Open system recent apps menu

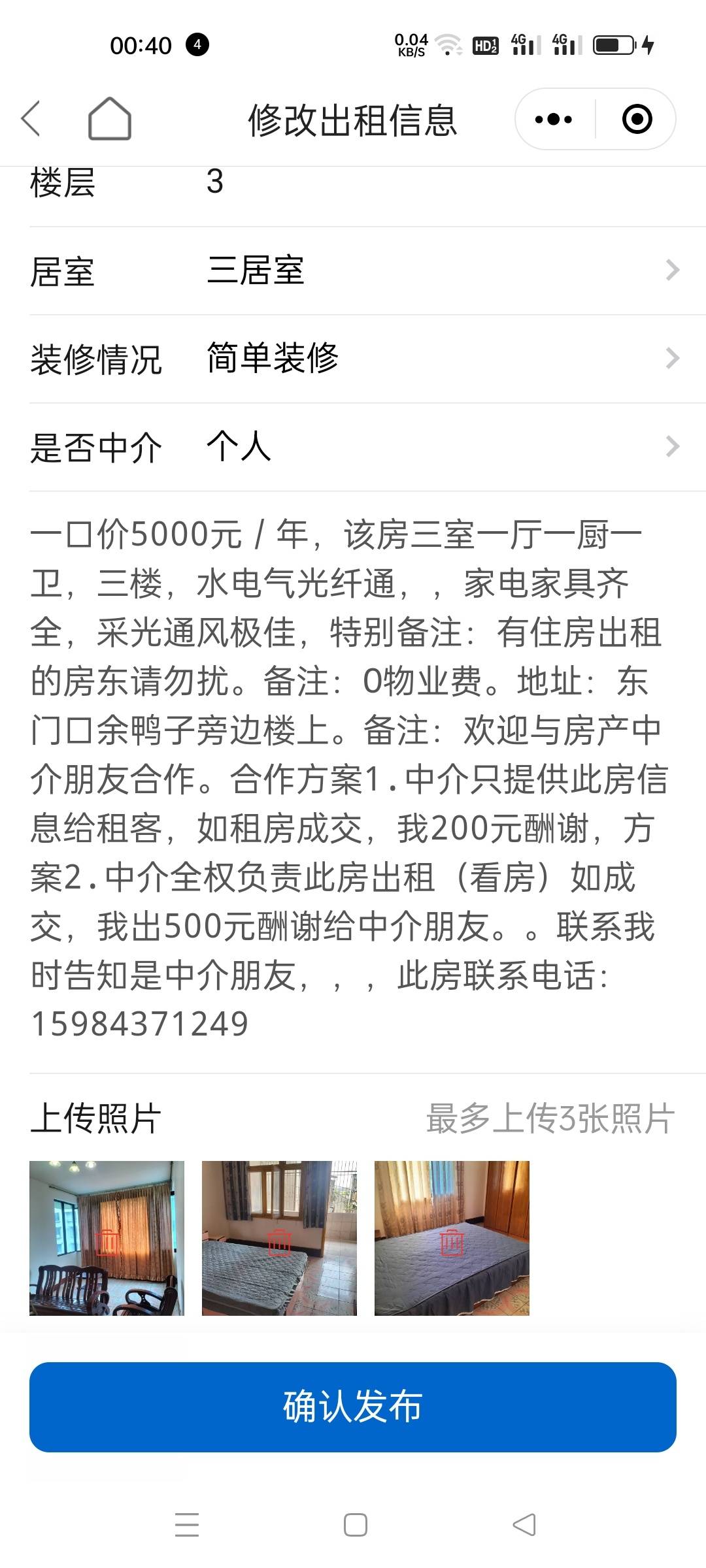(x=187, y=1525)
